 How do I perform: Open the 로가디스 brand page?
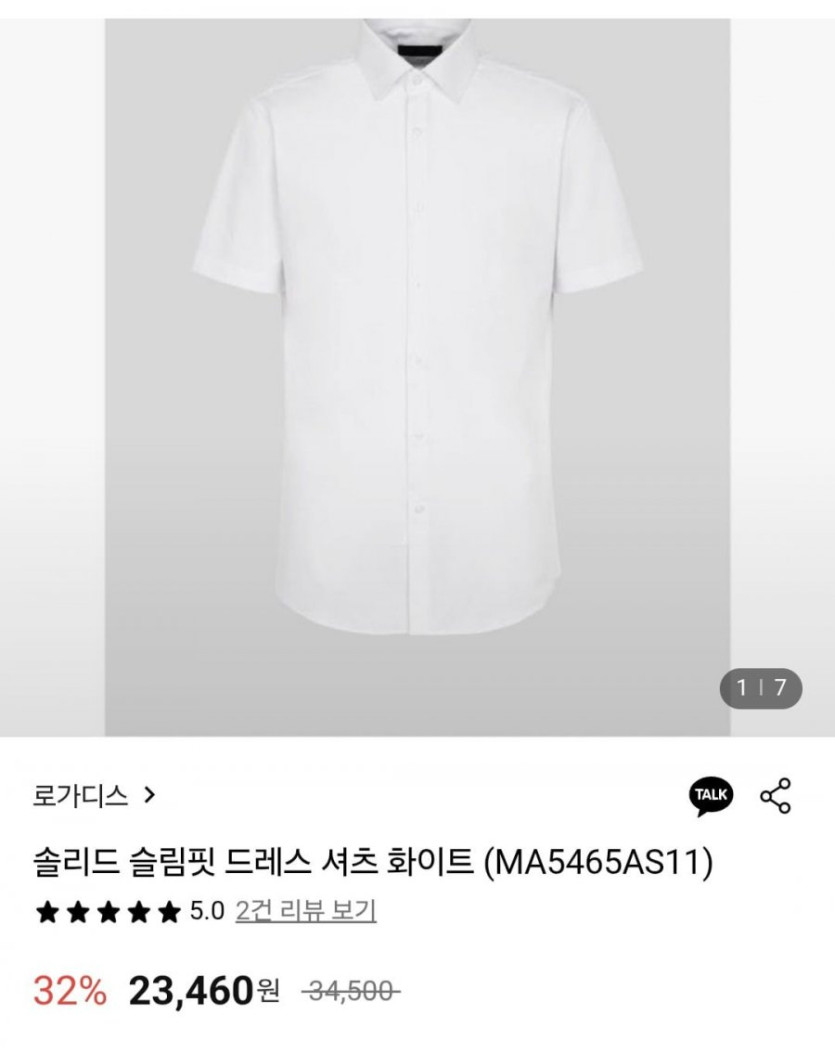tap(94, 796)
